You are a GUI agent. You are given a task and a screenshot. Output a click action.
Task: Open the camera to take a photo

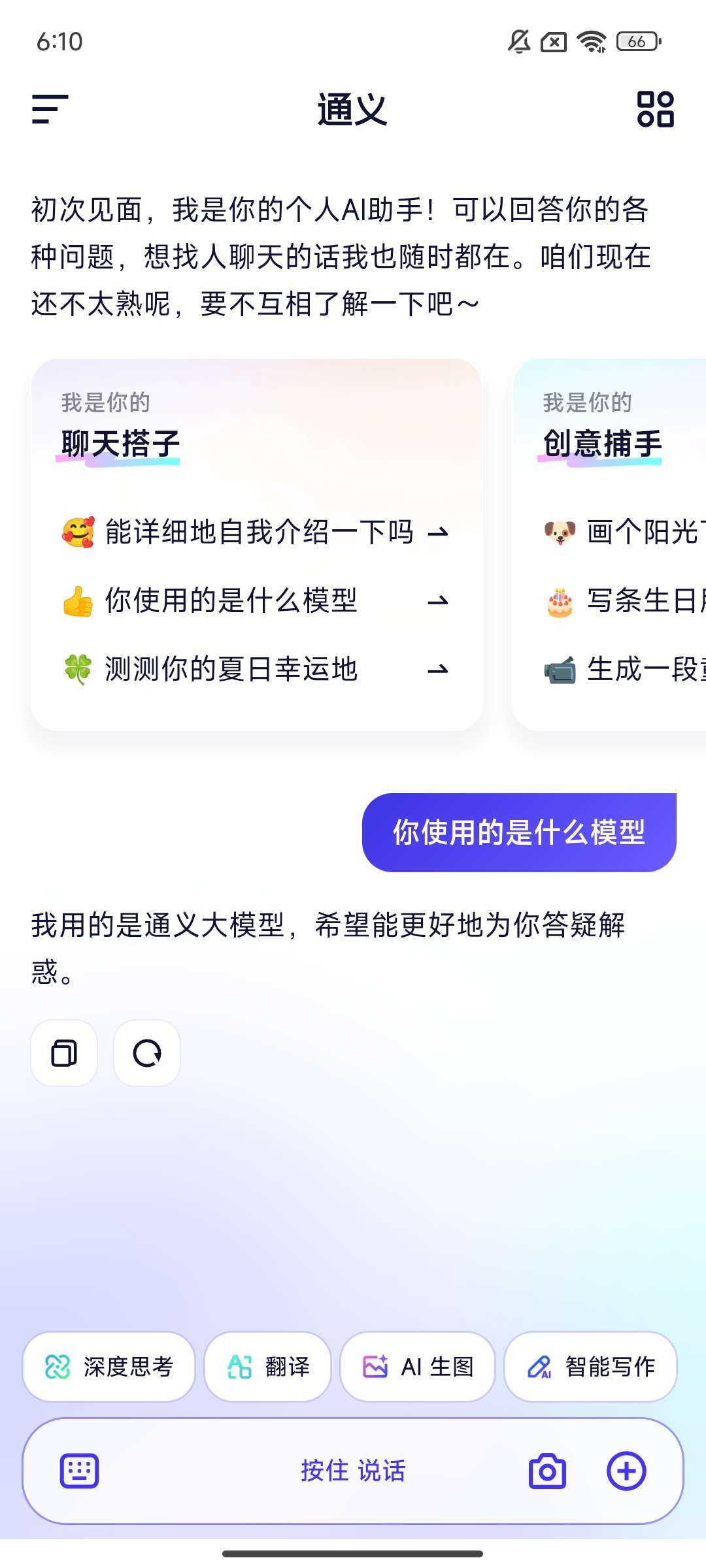point(547,1471)
